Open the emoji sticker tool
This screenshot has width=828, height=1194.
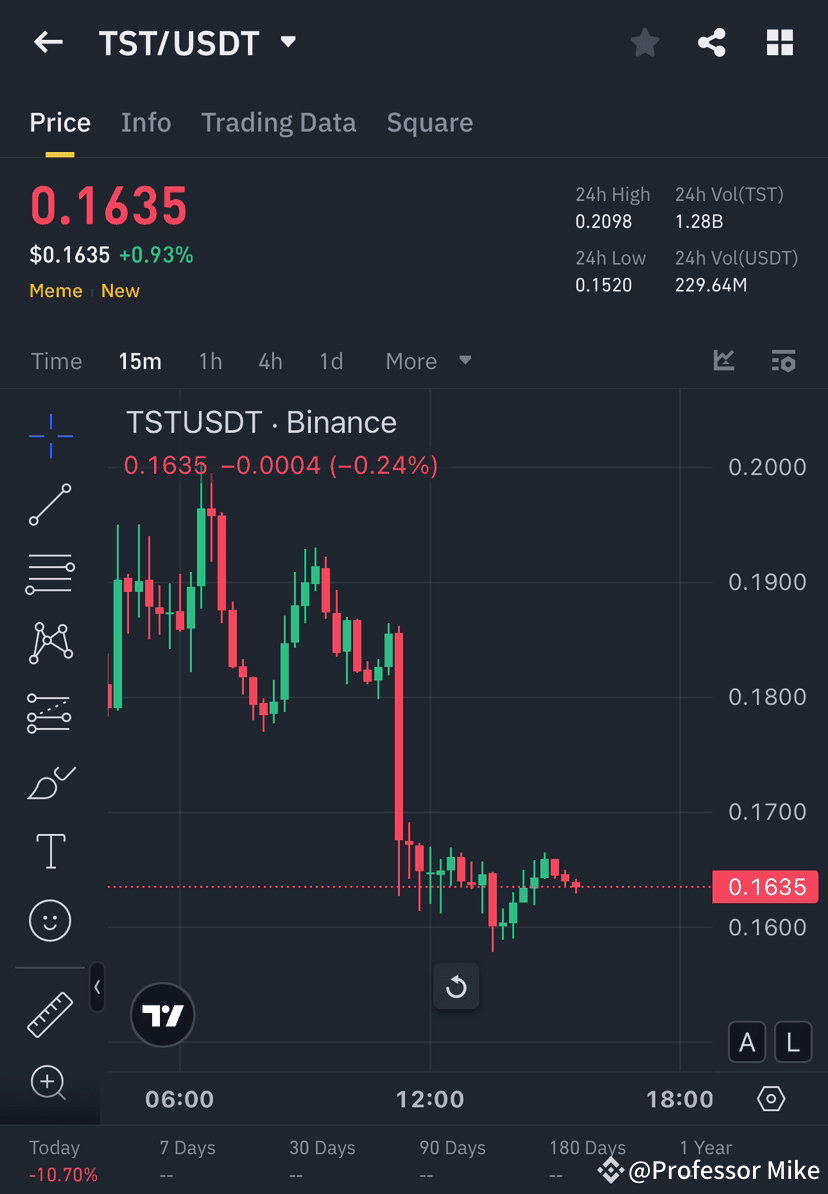(50, 920)
